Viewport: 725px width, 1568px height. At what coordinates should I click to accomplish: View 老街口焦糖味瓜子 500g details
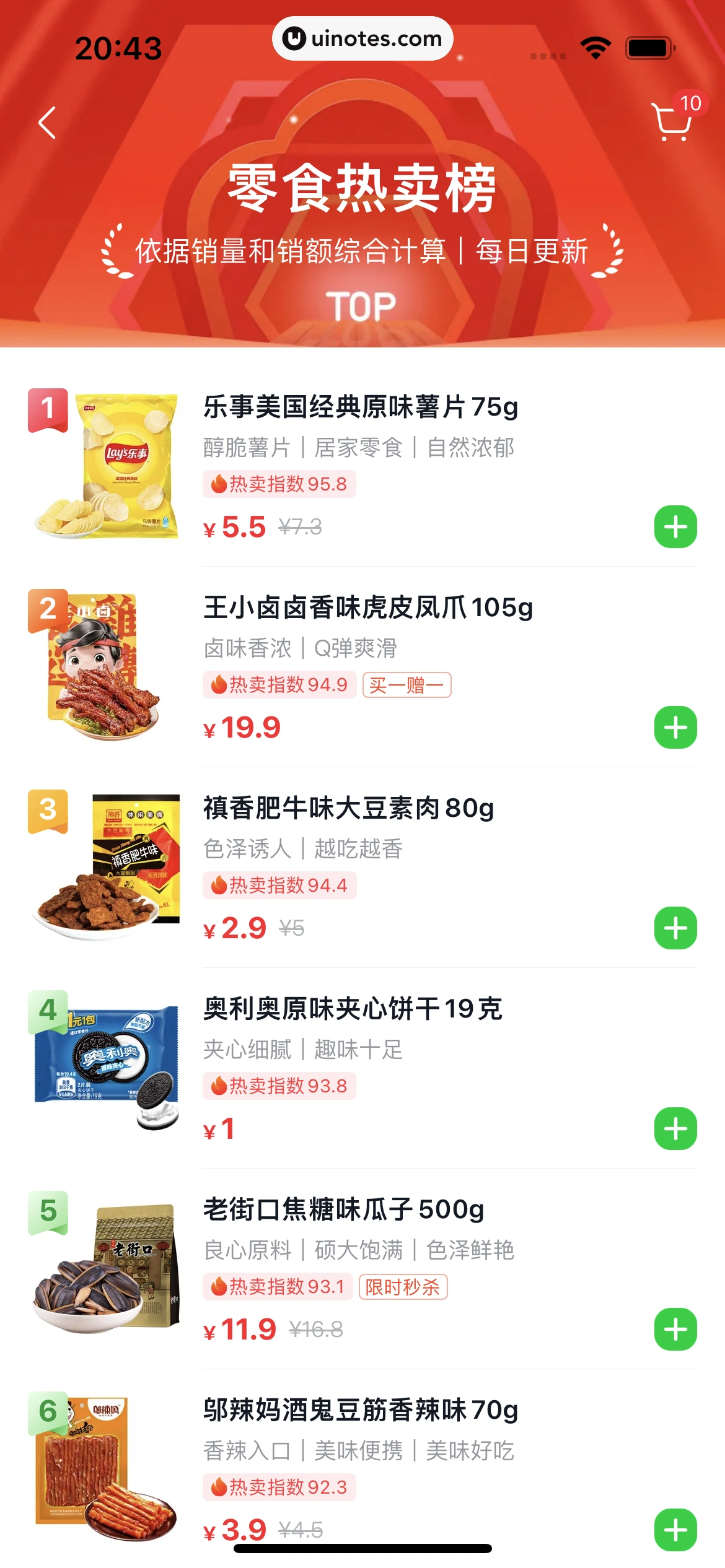point(343,1210)
